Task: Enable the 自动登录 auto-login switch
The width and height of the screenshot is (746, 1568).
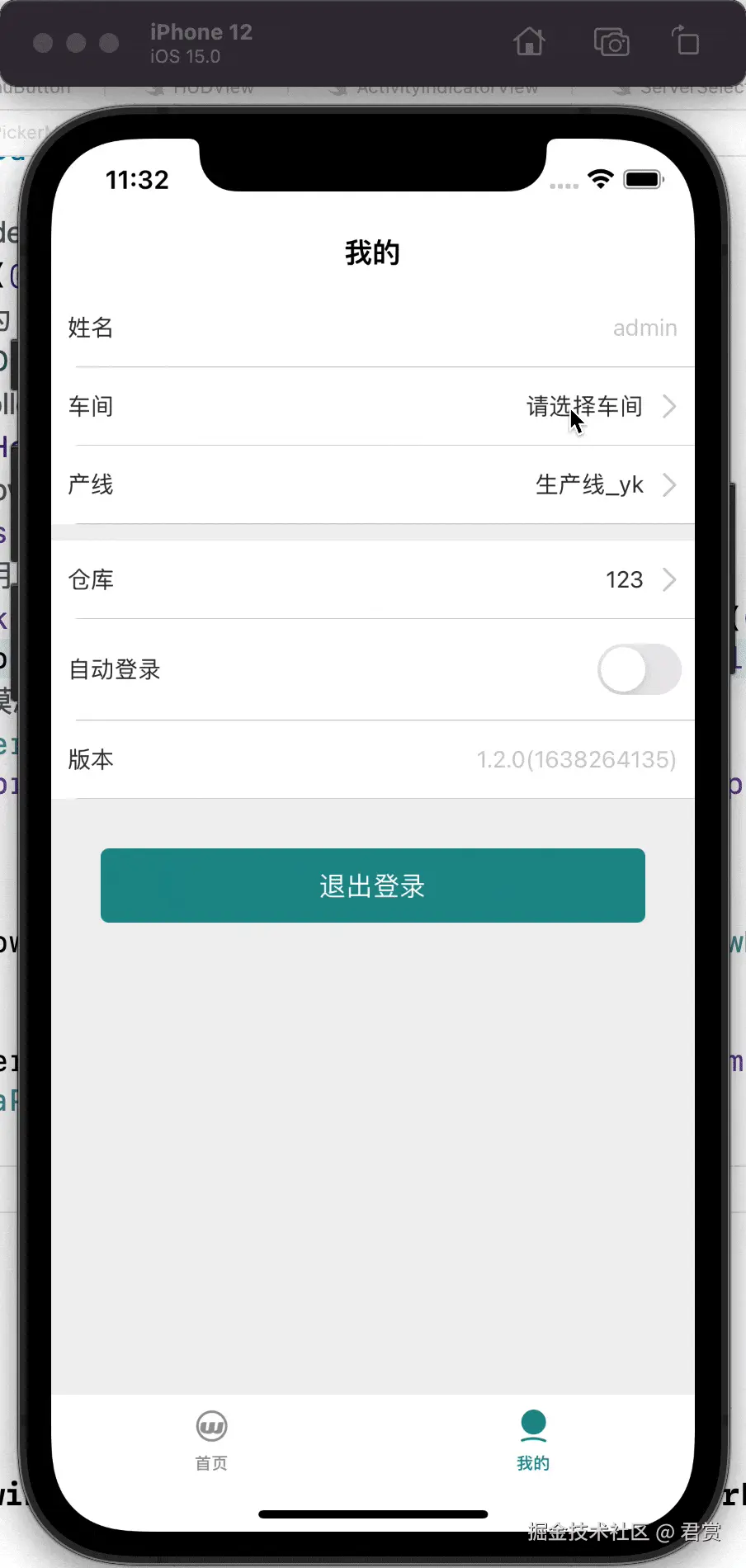Action: [x=639, y=669]
